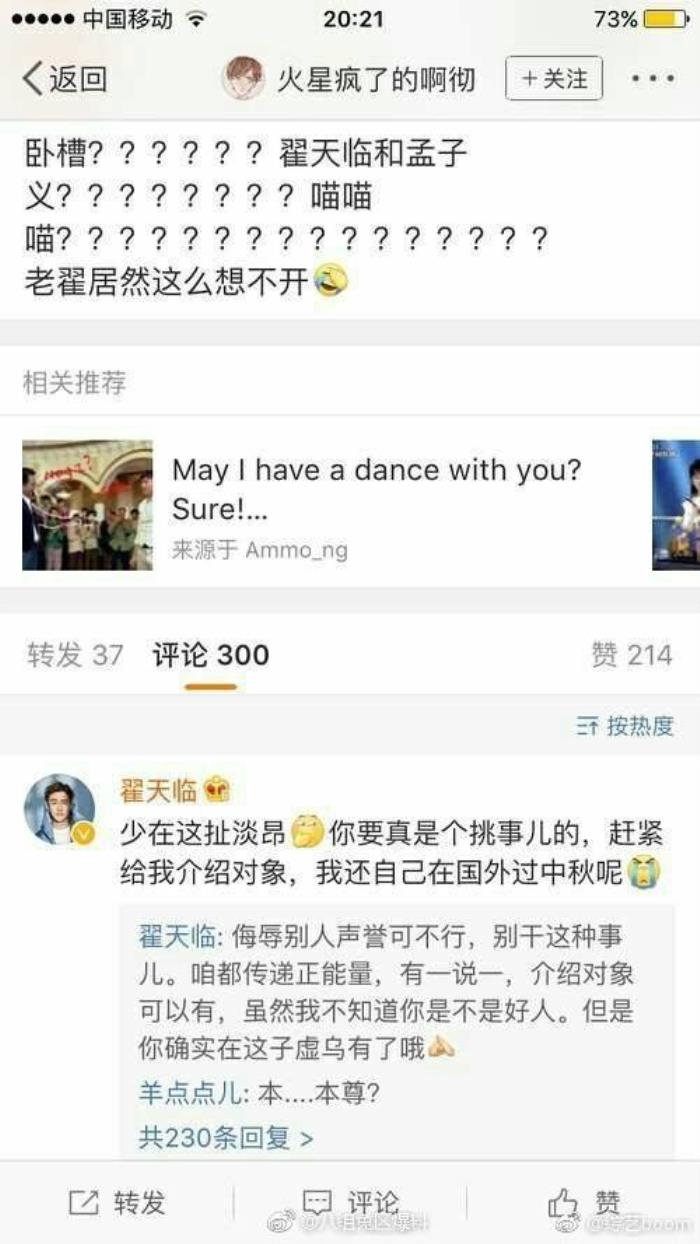The height and width of the screenshot is (1244, 700).
Task: Repost this post with bottom 转发
Action: click(x=117, y=1203)
